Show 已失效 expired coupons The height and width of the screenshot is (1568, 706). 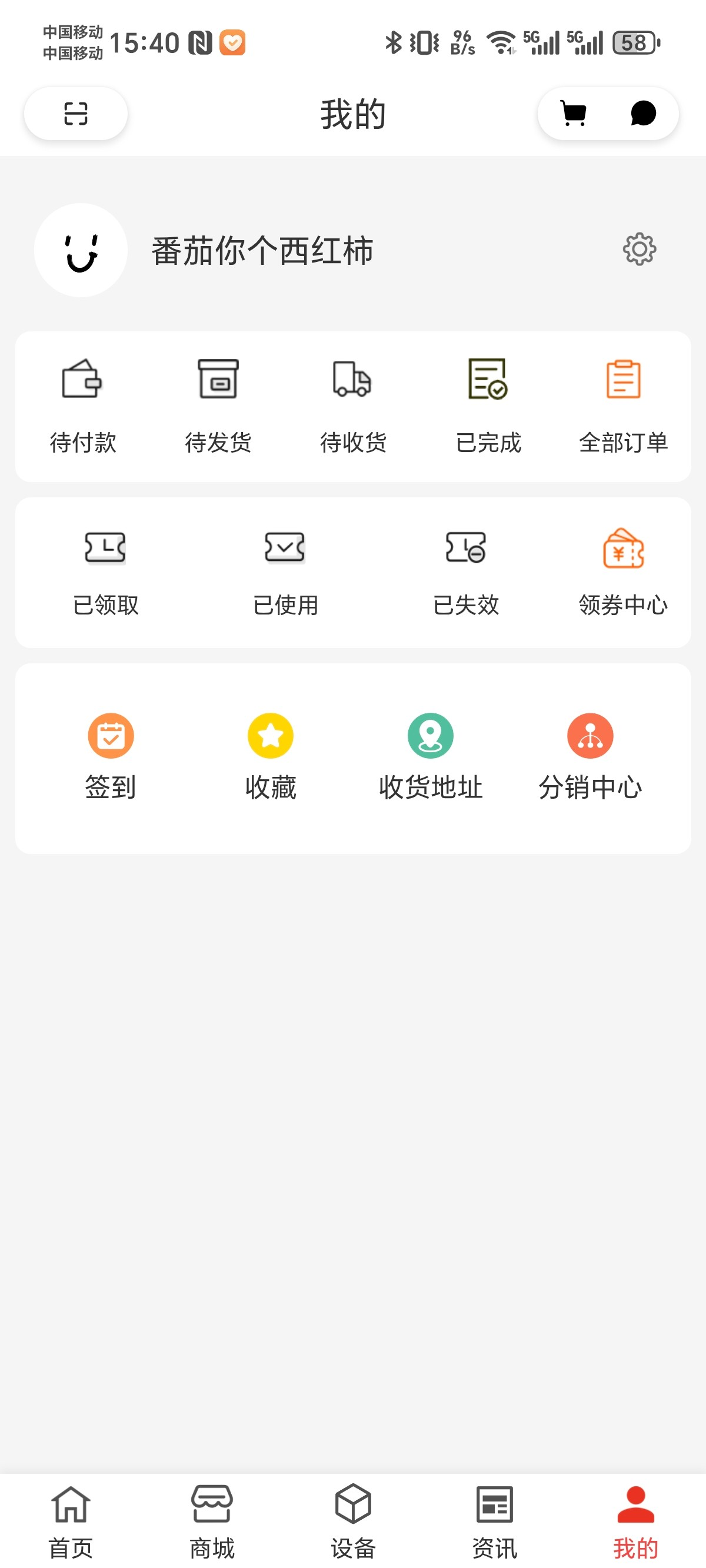click(465, 572)
